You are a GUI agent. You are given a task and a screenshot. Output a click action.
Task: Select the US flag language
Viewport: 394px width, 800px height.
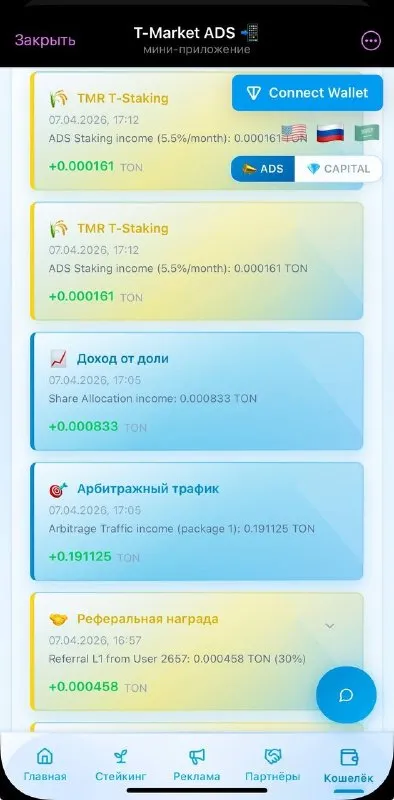pyautogui.click(x=294, y=133)
